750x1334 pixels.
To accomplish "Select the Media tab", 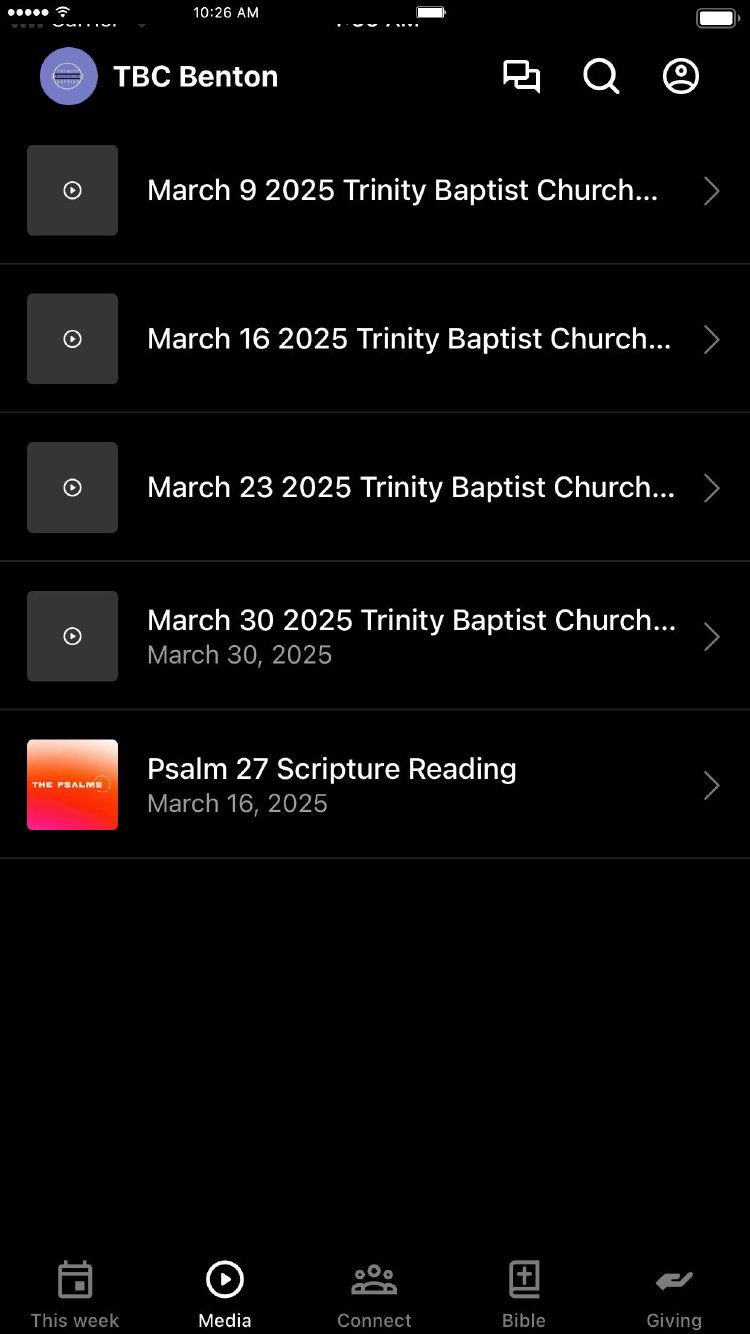I will [225, 1294].
